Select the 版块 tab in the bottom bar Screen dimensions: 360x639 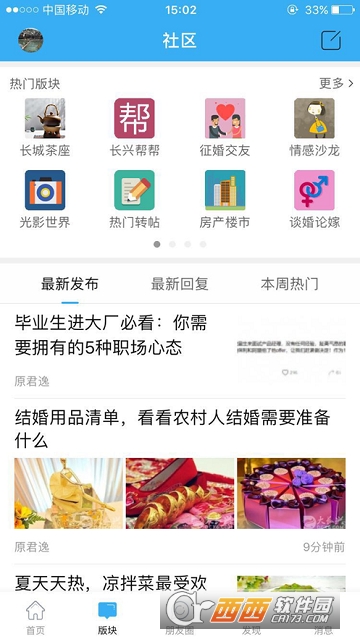[x=108, y=617]
